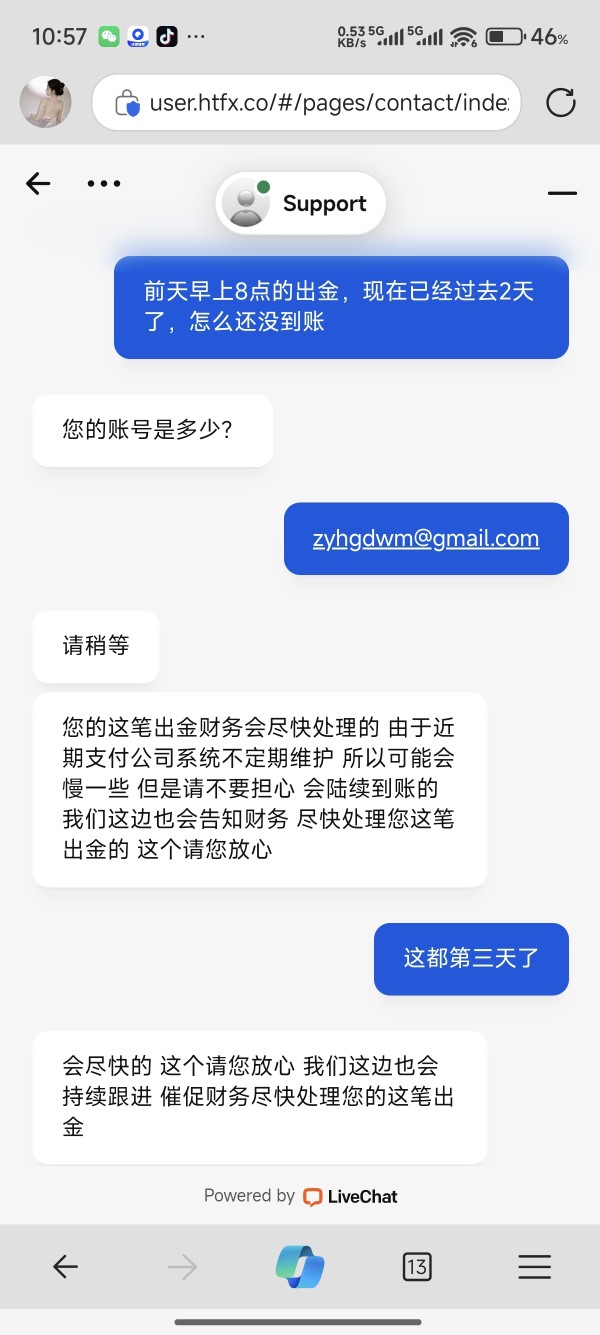This screenshot has width=600, height=1335.
Task: View the 13 open browser tabs
Action: pos(417,1267)
